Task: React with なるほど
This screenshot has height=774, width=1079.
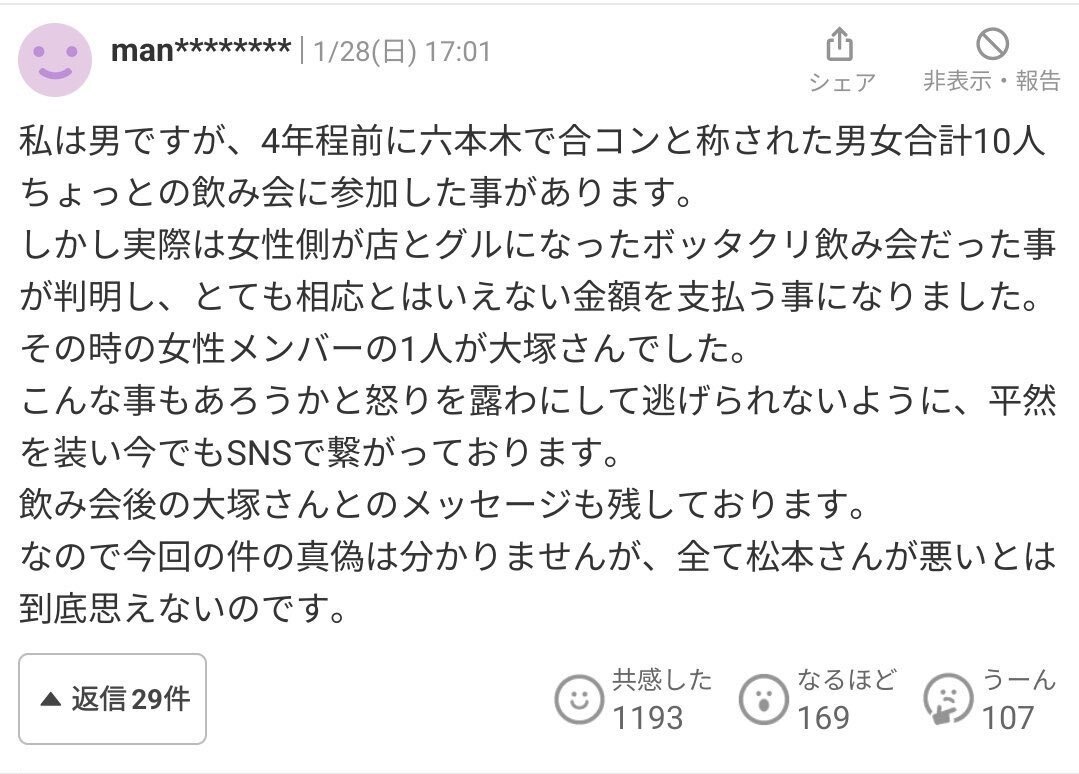Action: tap(818, 699)
